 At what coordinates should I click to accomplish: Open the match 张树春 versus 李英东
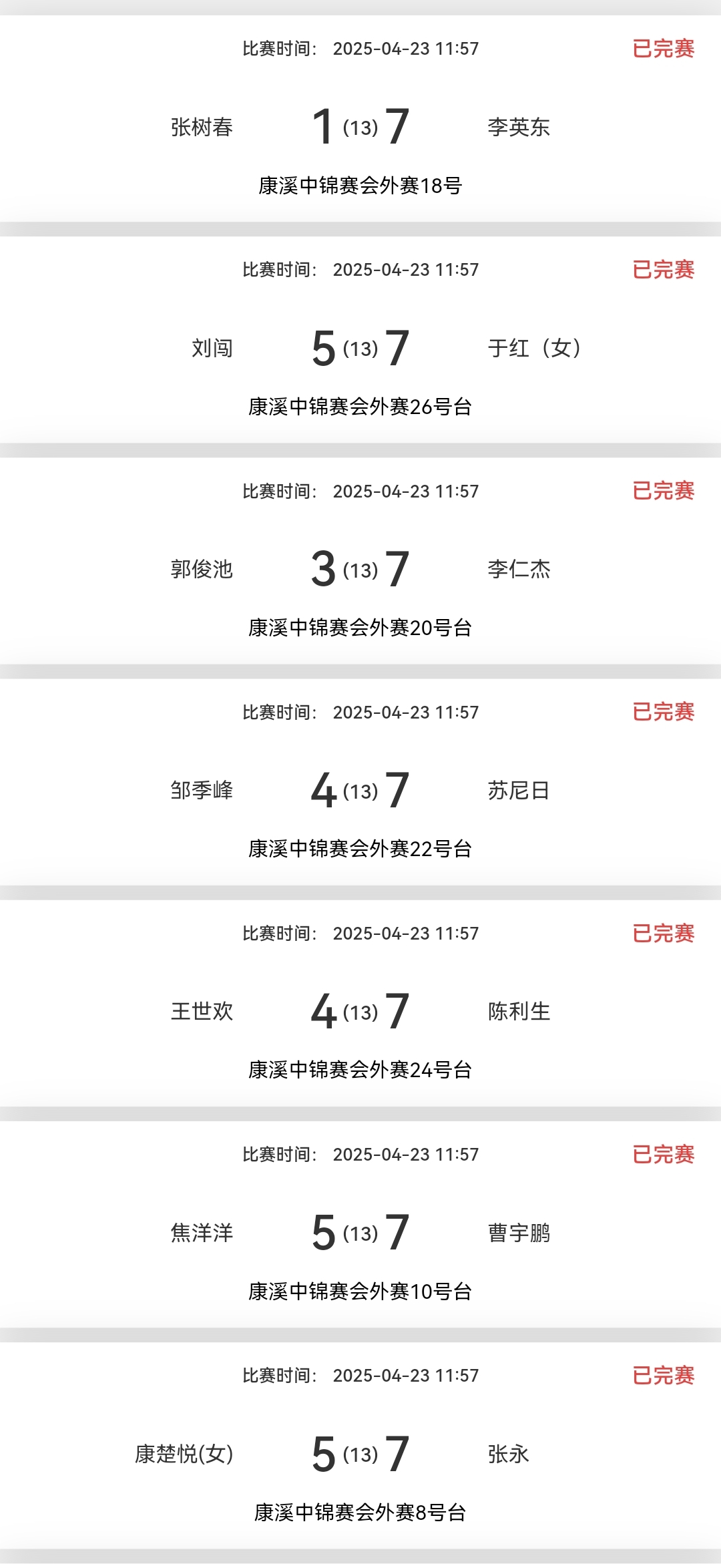coord(360,126)
